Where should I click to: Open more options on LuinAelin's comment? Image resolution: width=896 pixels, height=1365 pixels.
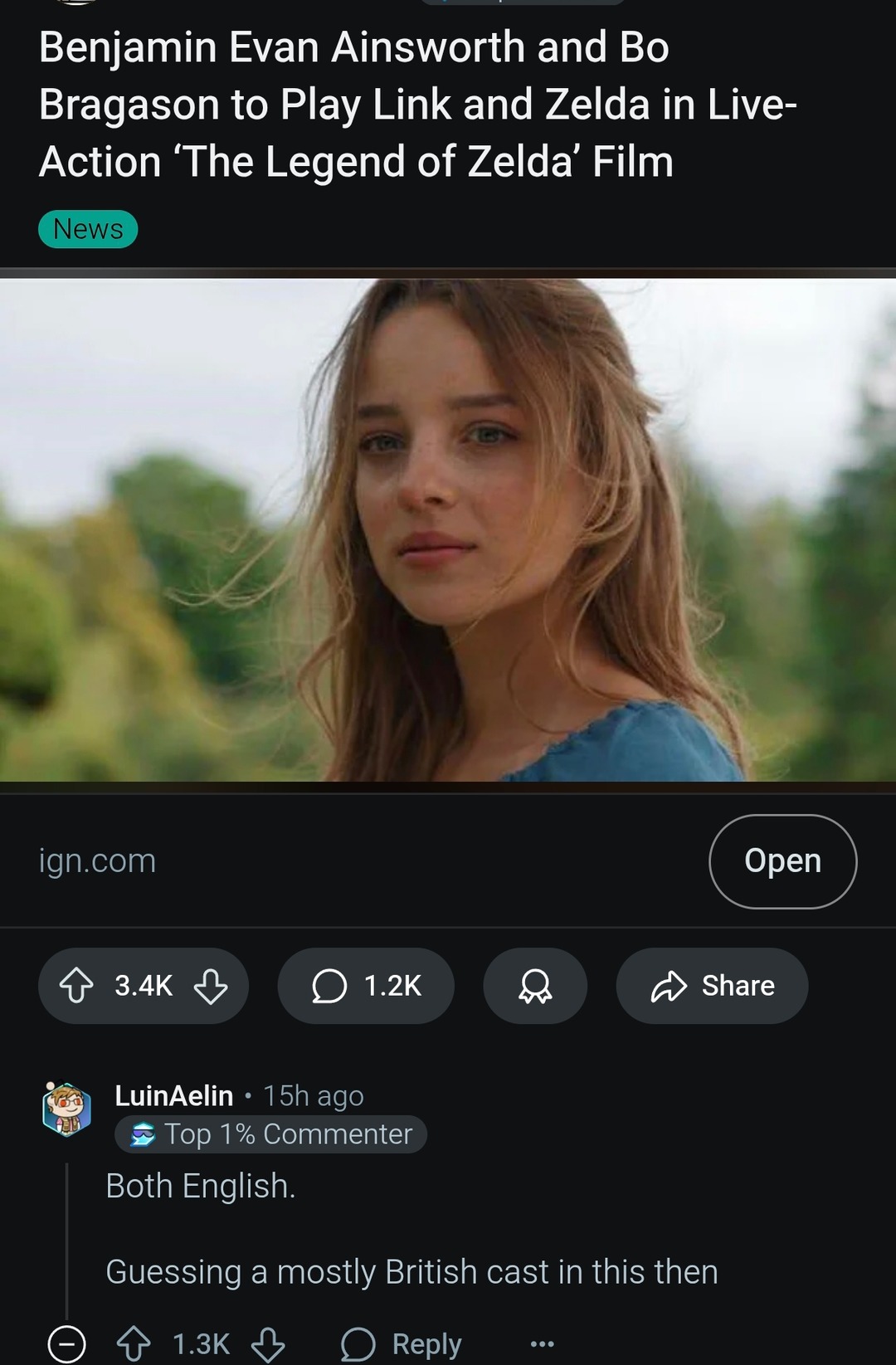542,1343
